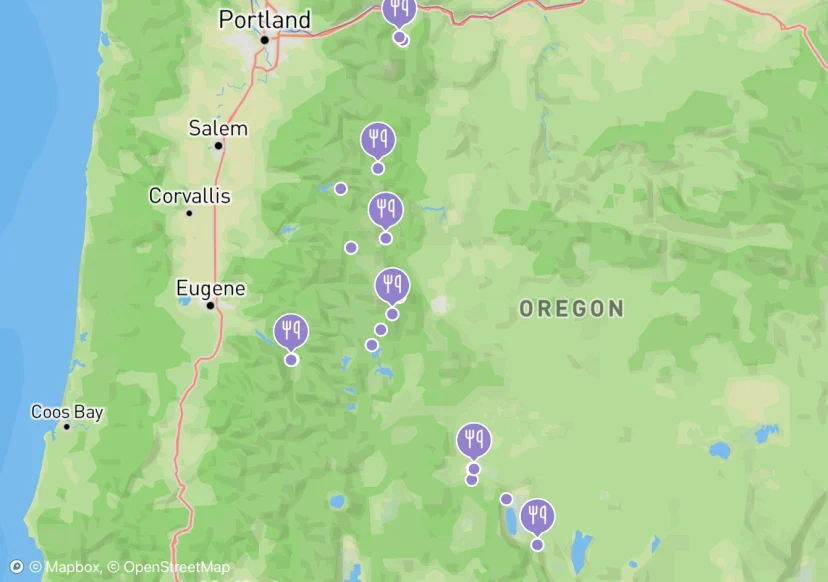
Task: Open the restaurant pin southeast of Eugene
Action: (x=291, y=332)
